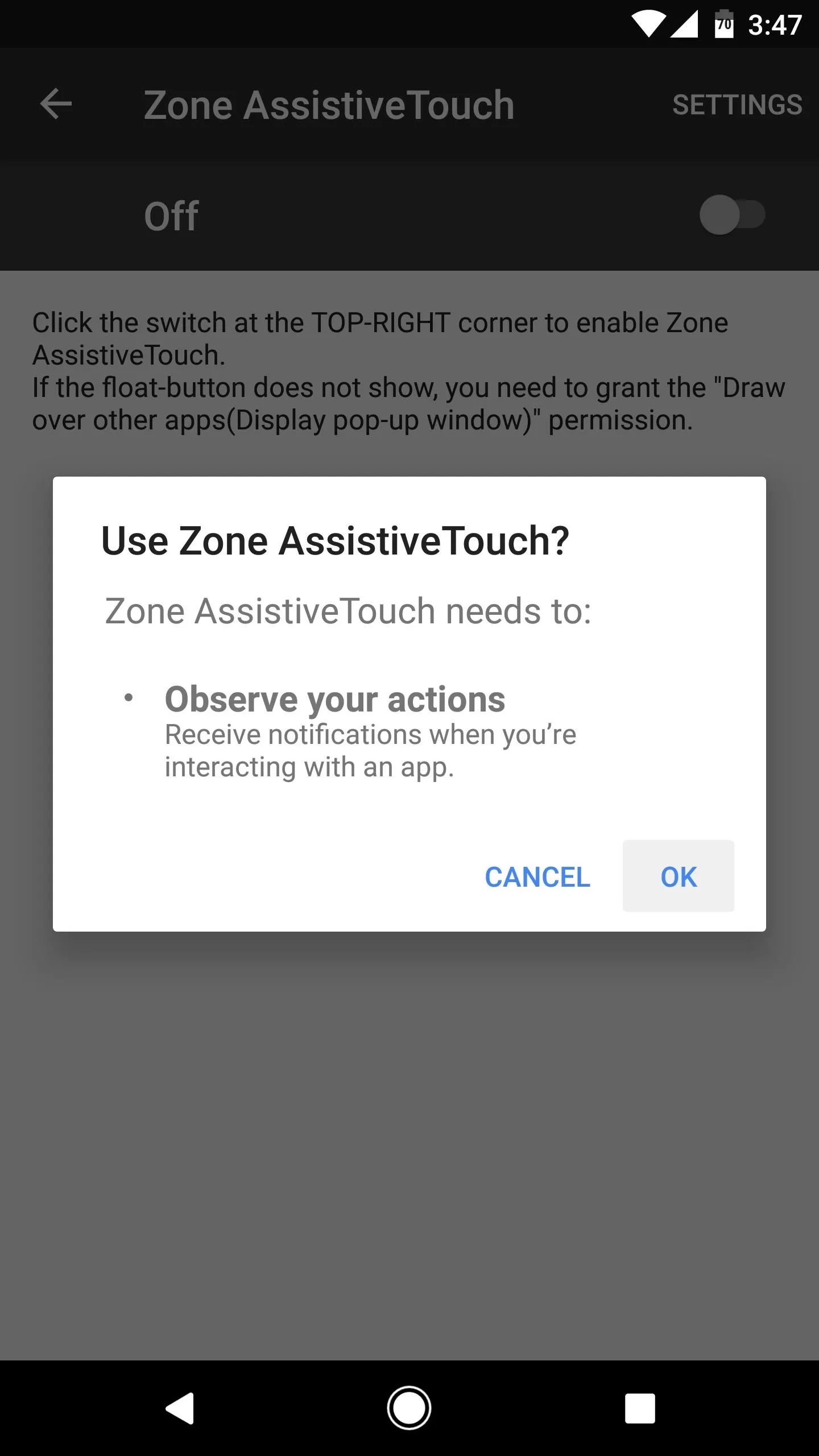This screenshot has width=819, height=1456.
Task: Confirm the dialog with OK
Action: tap(678, 876)
